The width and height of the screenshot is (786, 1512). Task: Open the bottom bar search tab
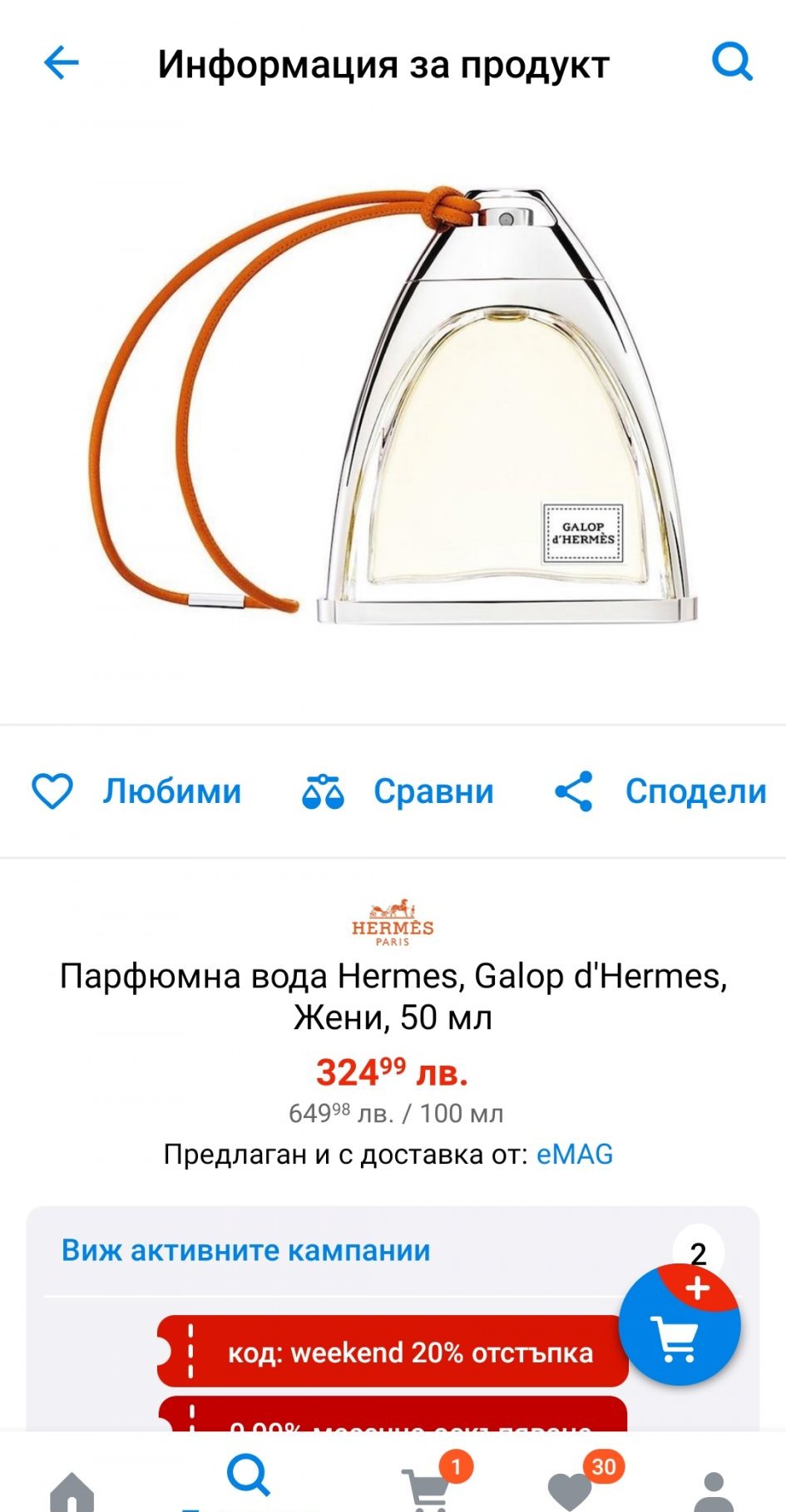click(x=248, y=1478)
